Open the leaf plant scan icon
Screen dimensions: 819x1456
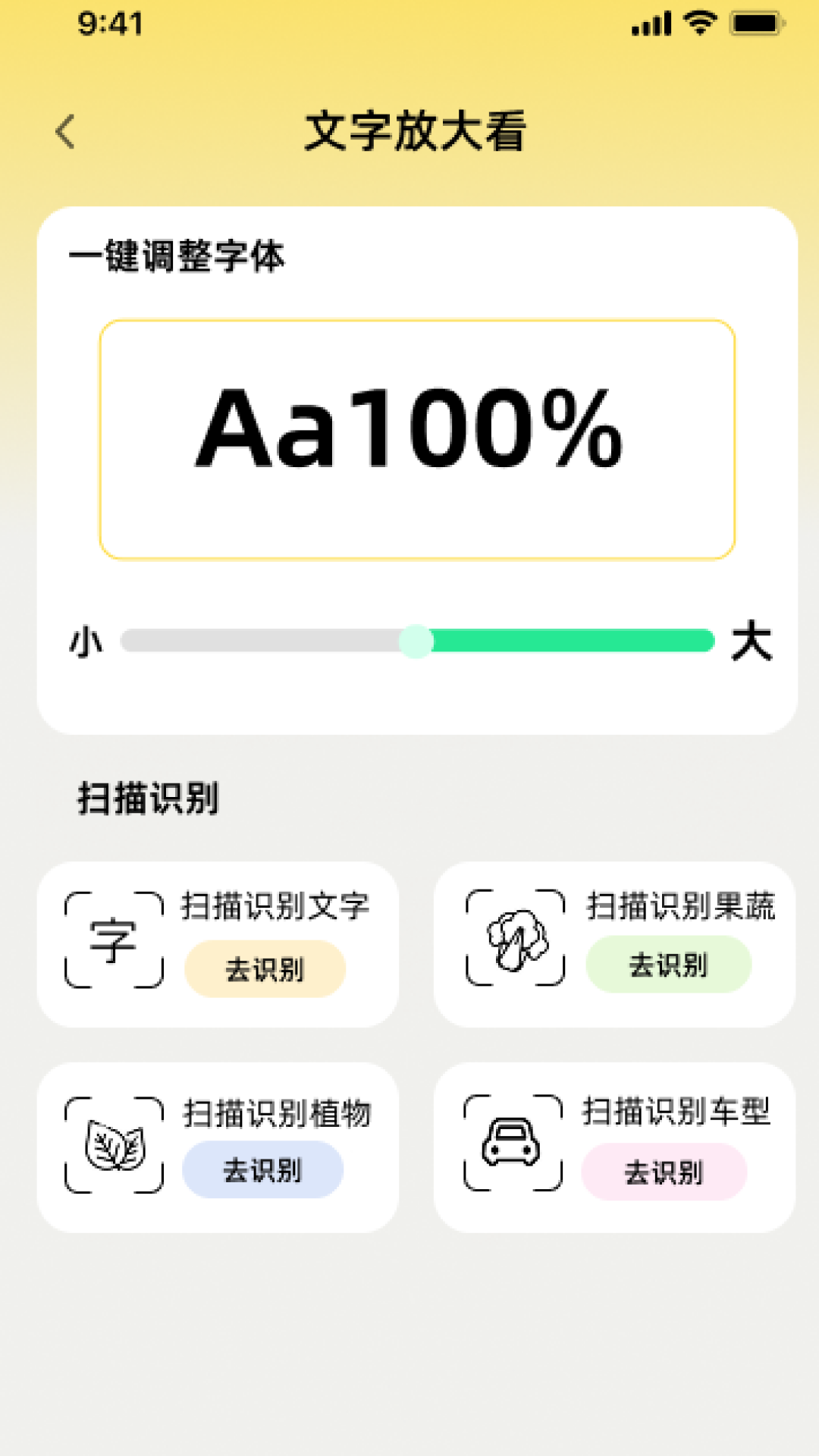coord(114,1145)
